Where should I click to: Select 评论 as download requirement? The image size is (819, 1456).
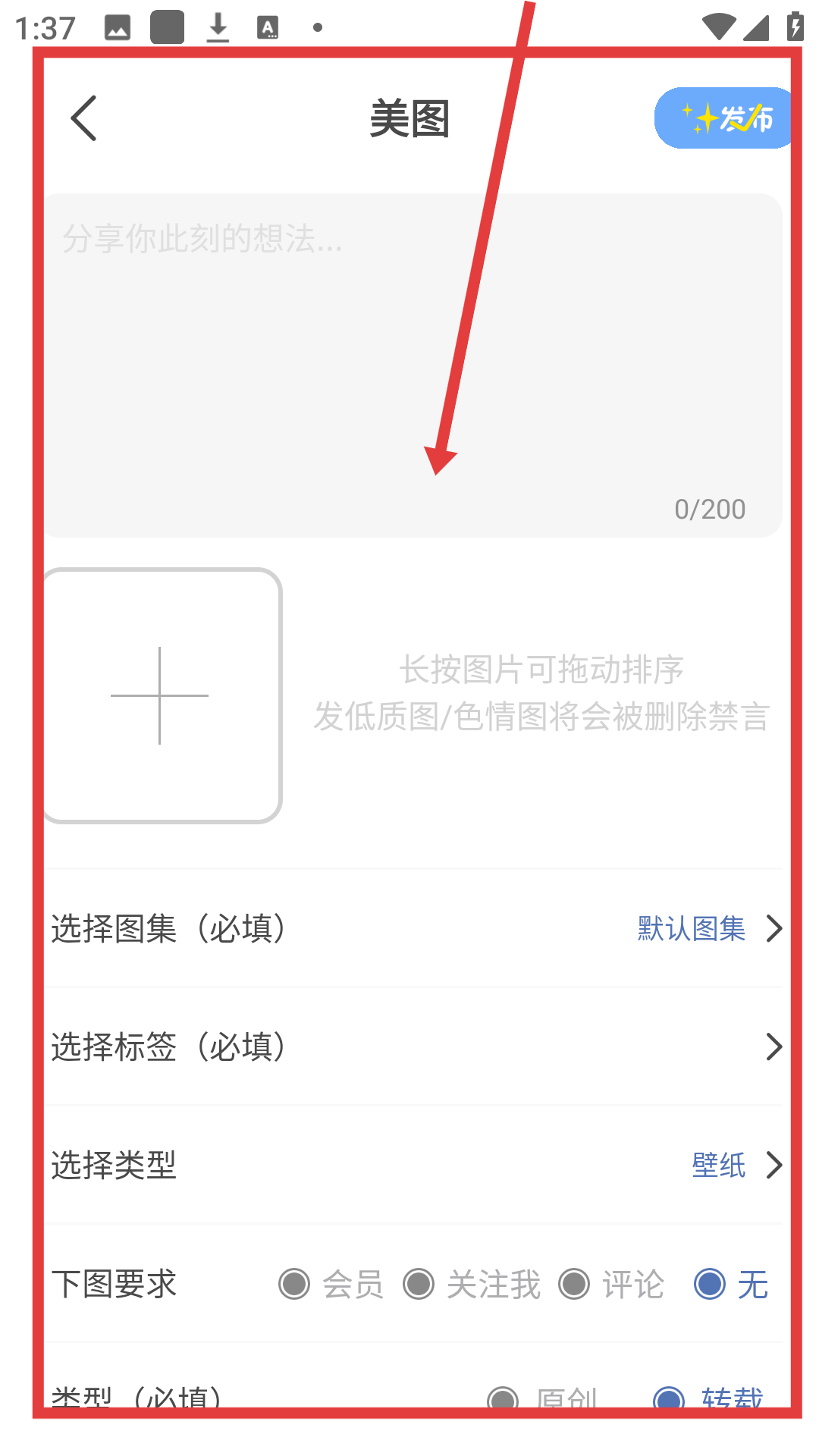pos(574,1284)
